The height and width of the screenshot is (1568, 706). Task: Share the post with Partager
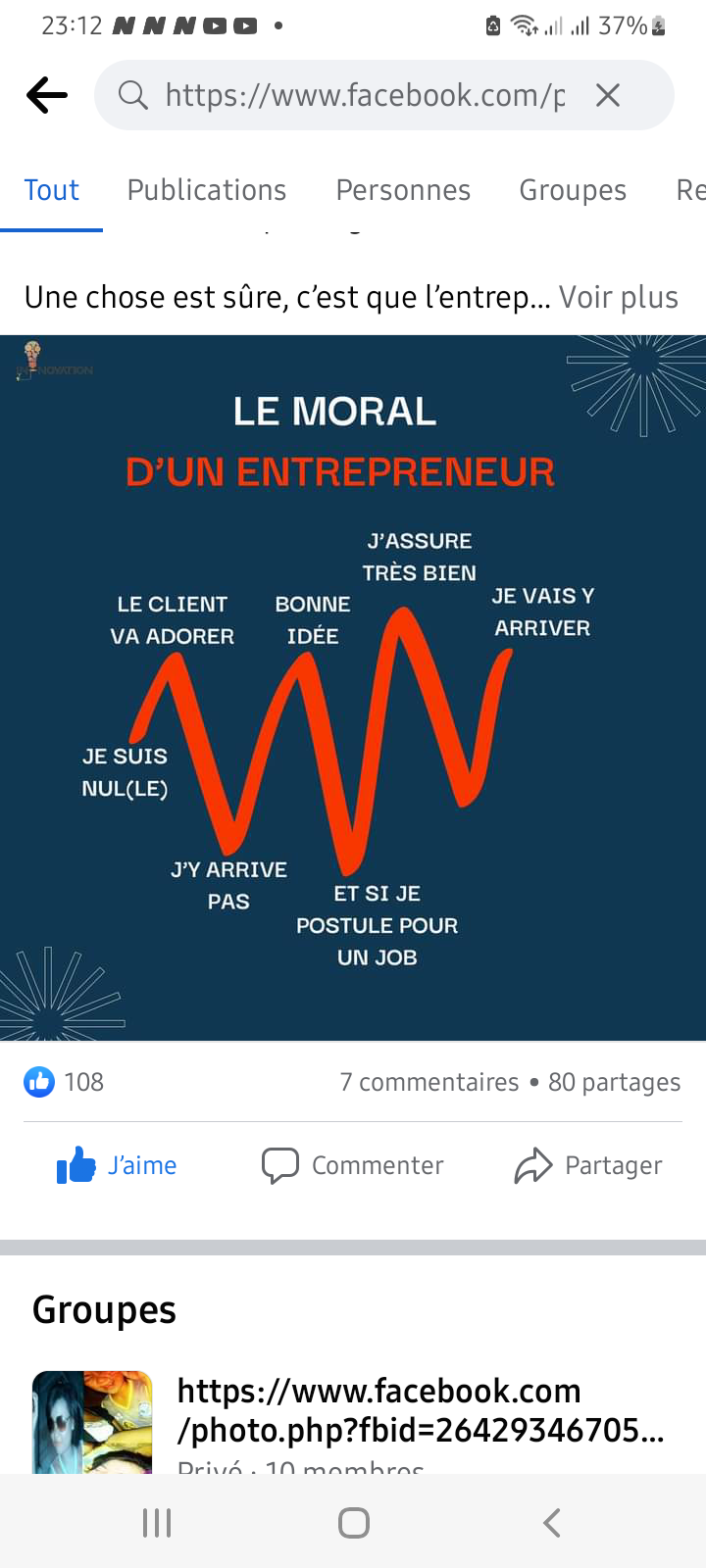click(588, 1165)
